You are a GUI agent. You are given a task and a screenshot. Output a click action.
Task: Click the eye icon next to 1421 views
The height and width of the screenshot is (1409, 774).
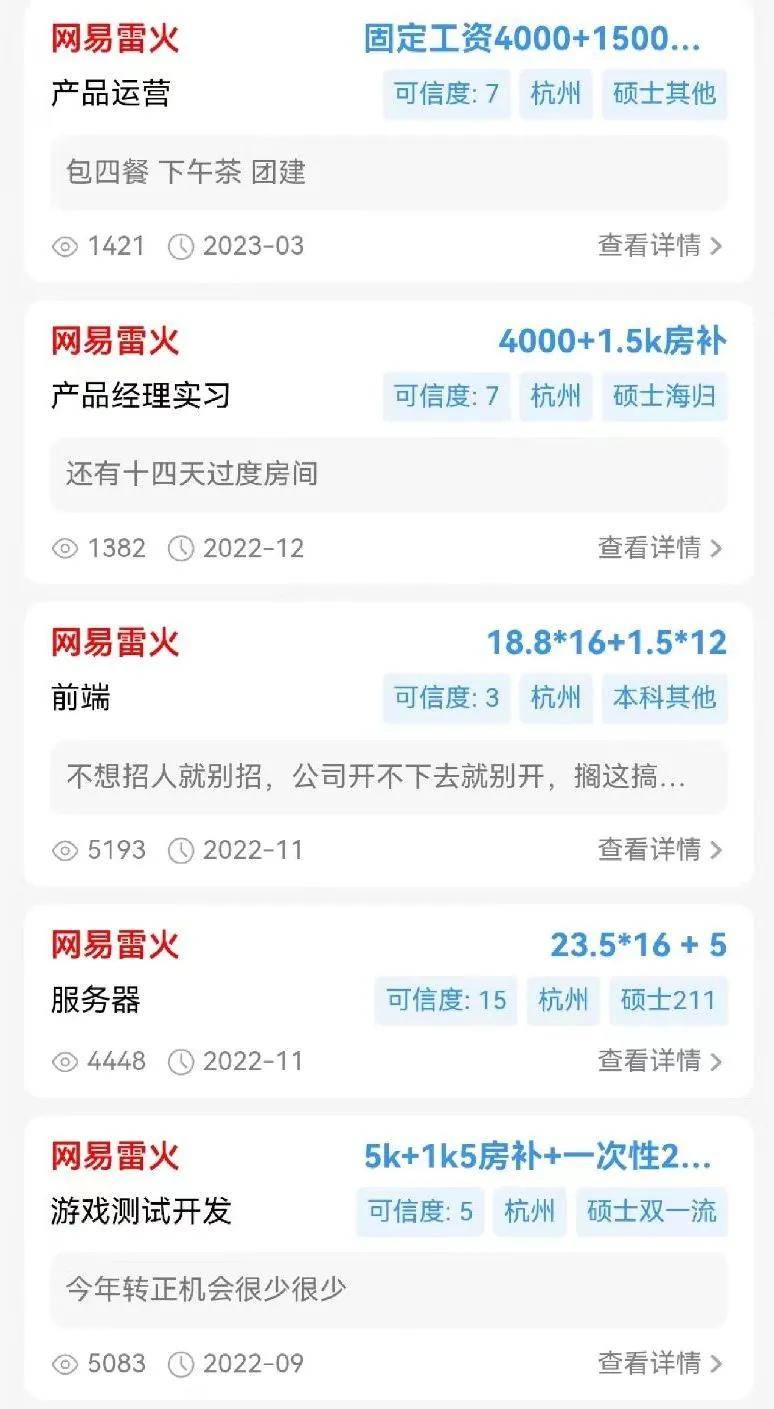pyautogui.click(x=63, y=246)
